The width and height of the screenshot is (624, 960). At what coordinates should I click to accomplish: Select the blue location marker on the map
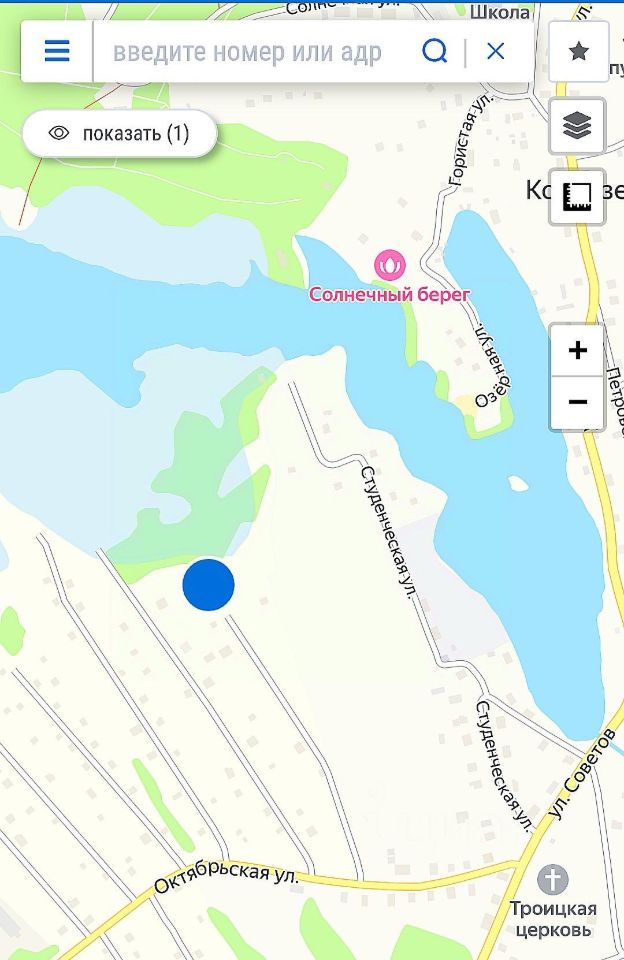pyautogui.click(x=208, y=585)
